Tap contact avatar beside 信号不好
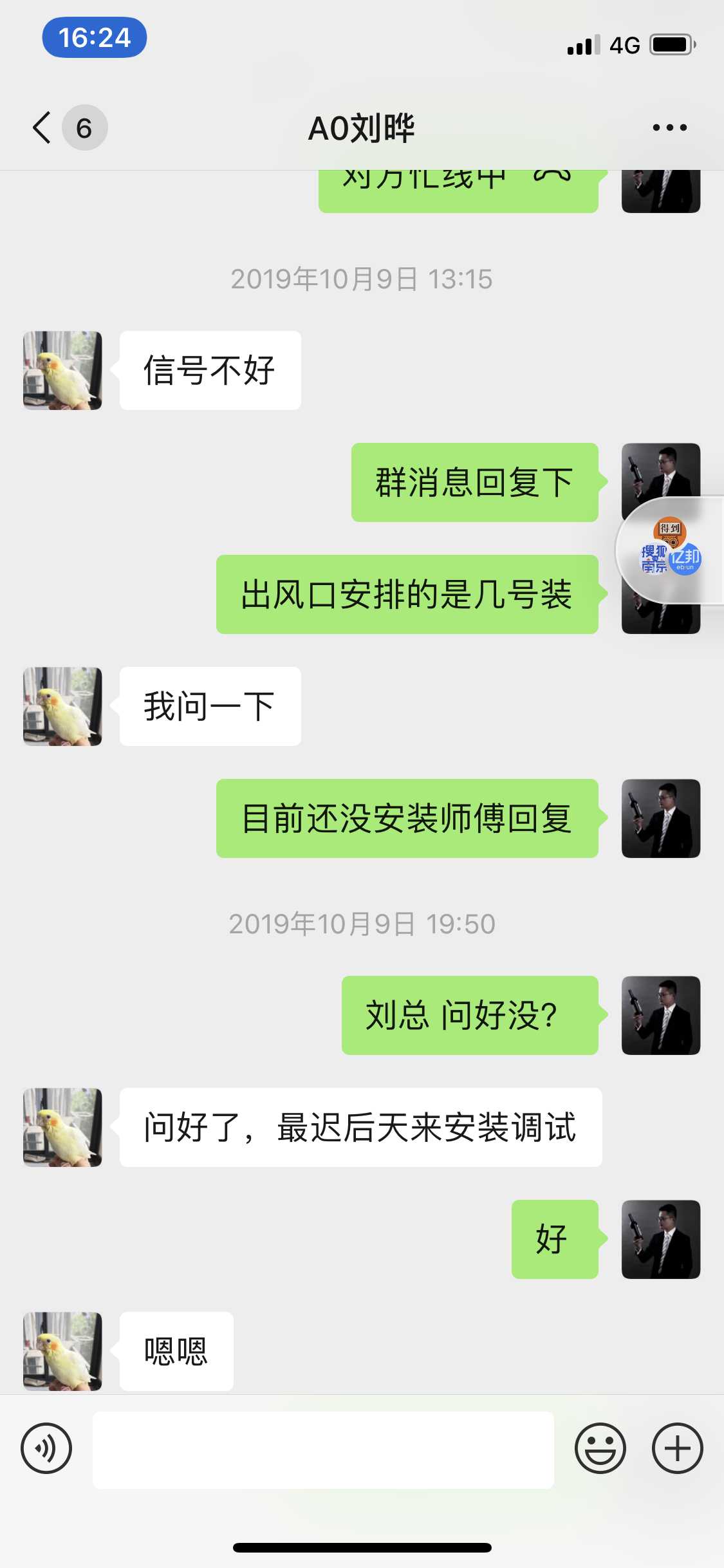 62,371
